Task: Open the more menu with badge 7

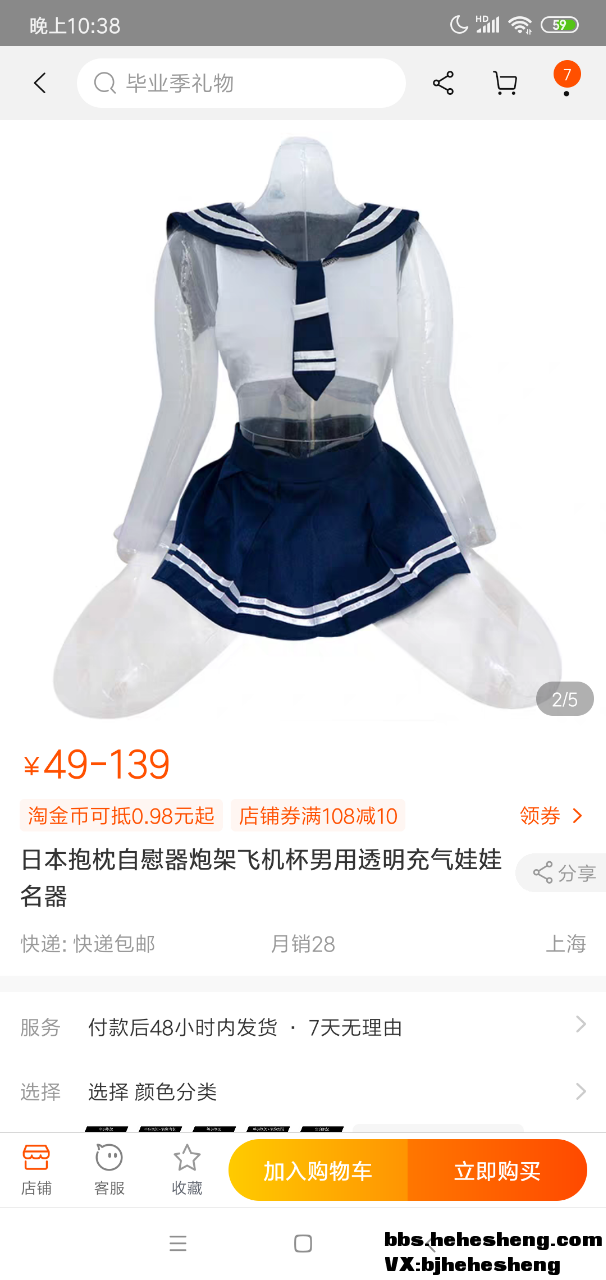Action: [566, 80]
